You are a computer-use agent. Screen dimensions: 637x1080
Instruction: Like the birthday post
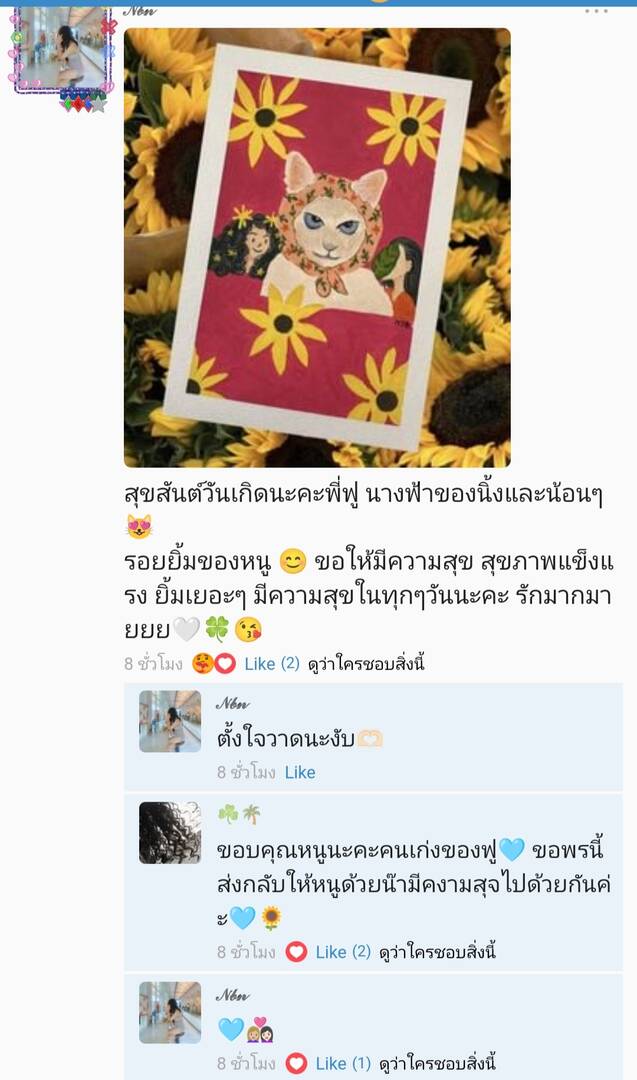click(x=259, y=663)
